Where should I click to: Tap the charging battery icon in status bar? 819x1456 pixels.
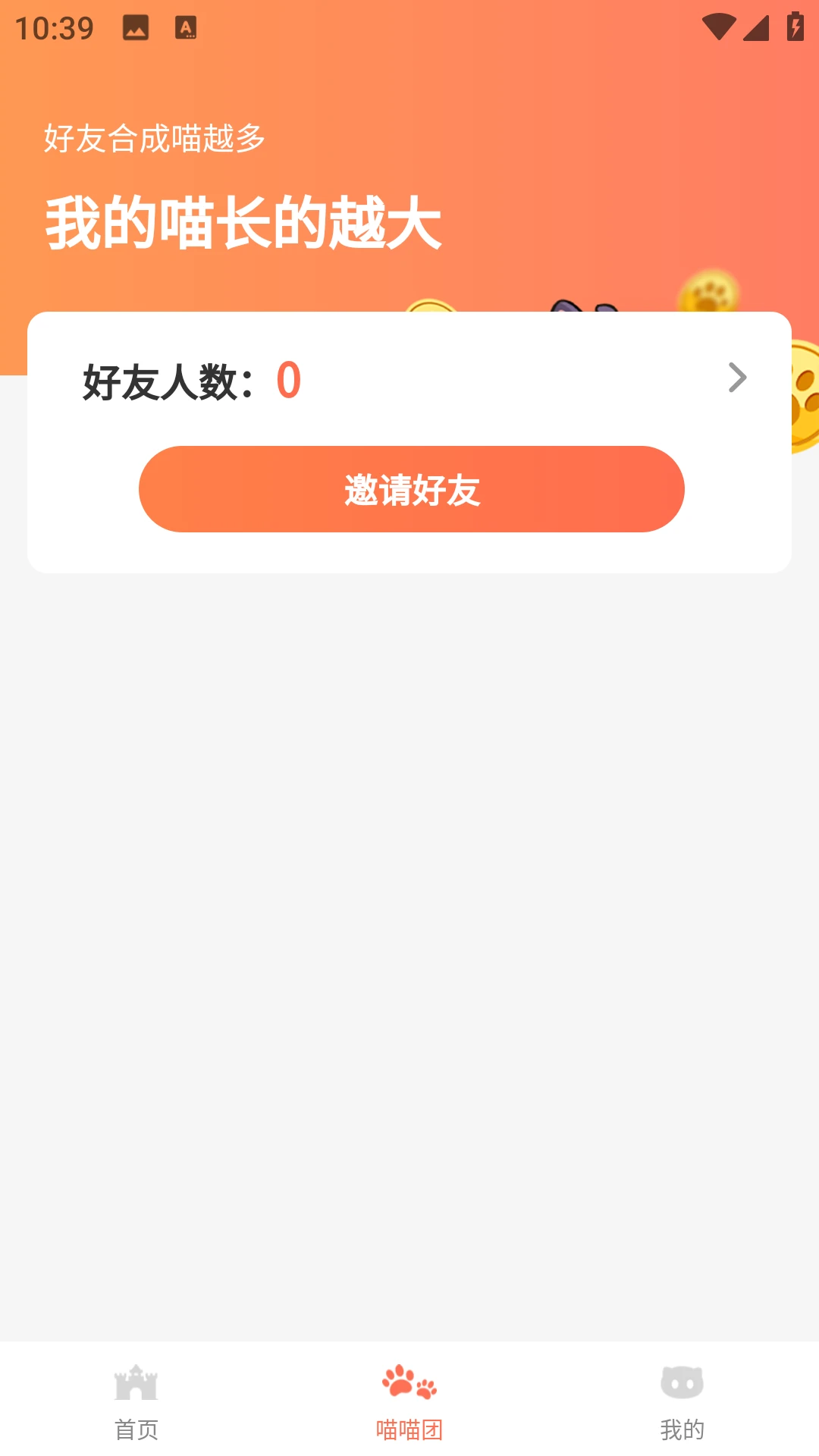[x=794, y=28]
